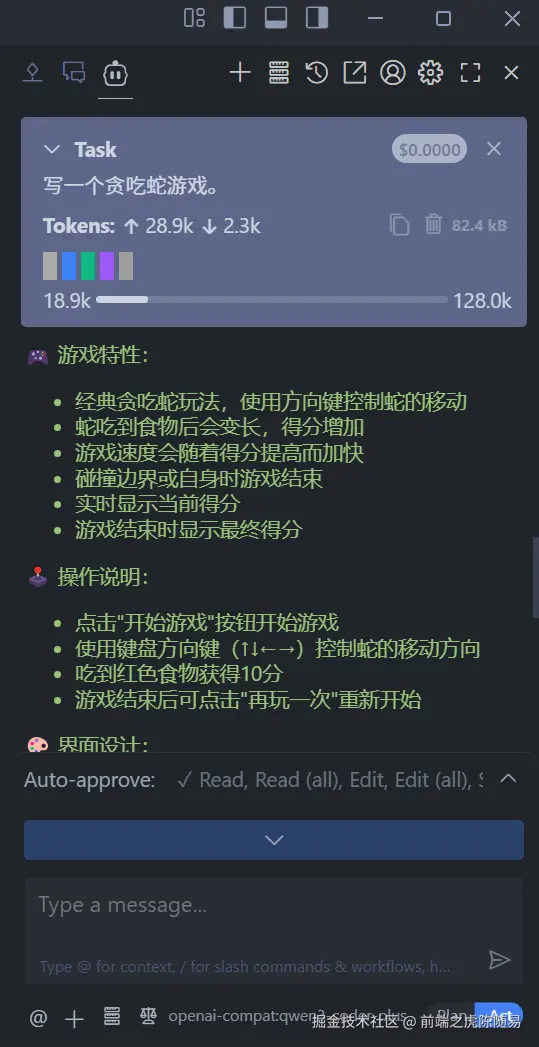Screen dimensions: 539x1047
Task: Toggle fullscreen for the panel
Action: pos(471,72)
